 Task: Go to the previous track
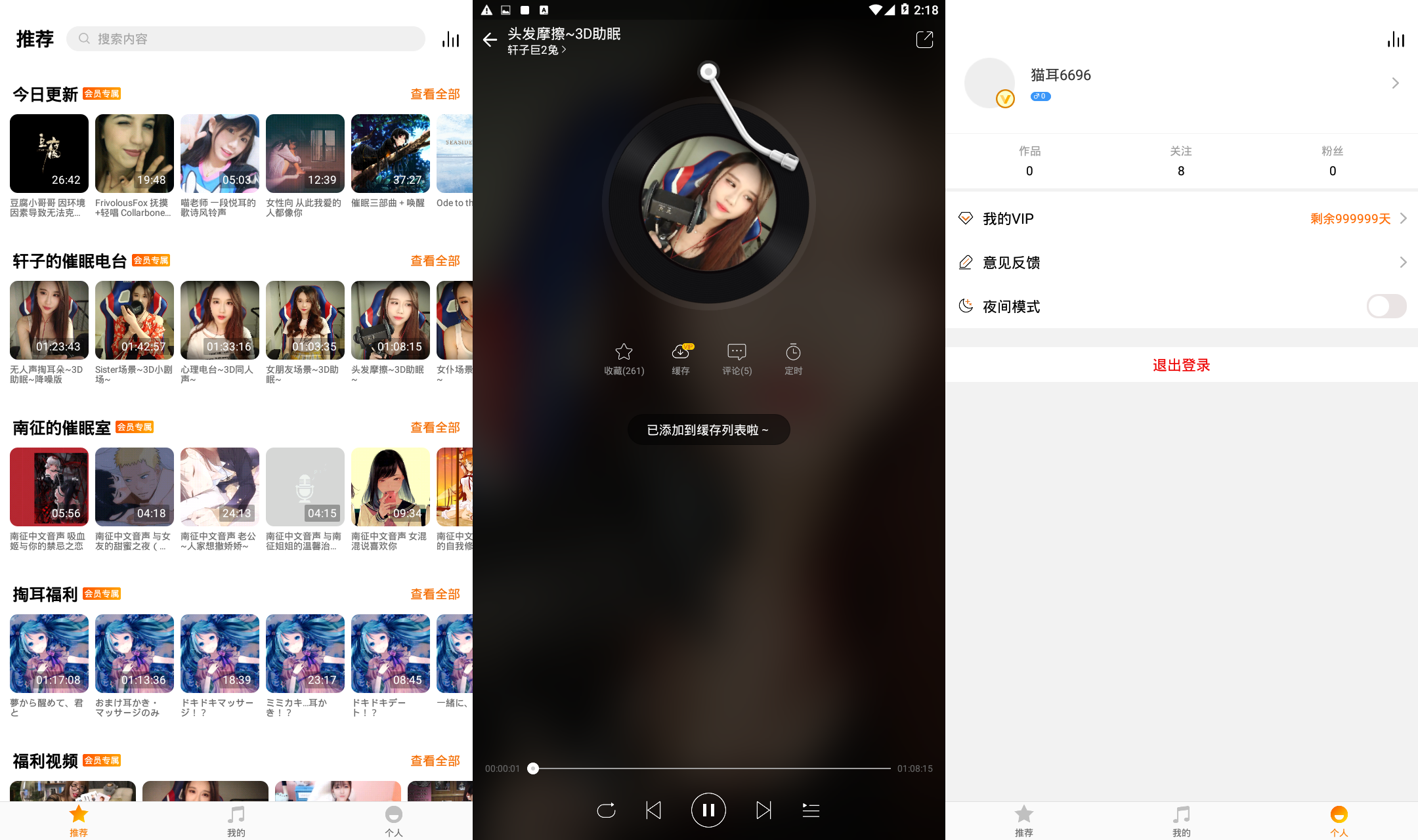pos(653,810)
